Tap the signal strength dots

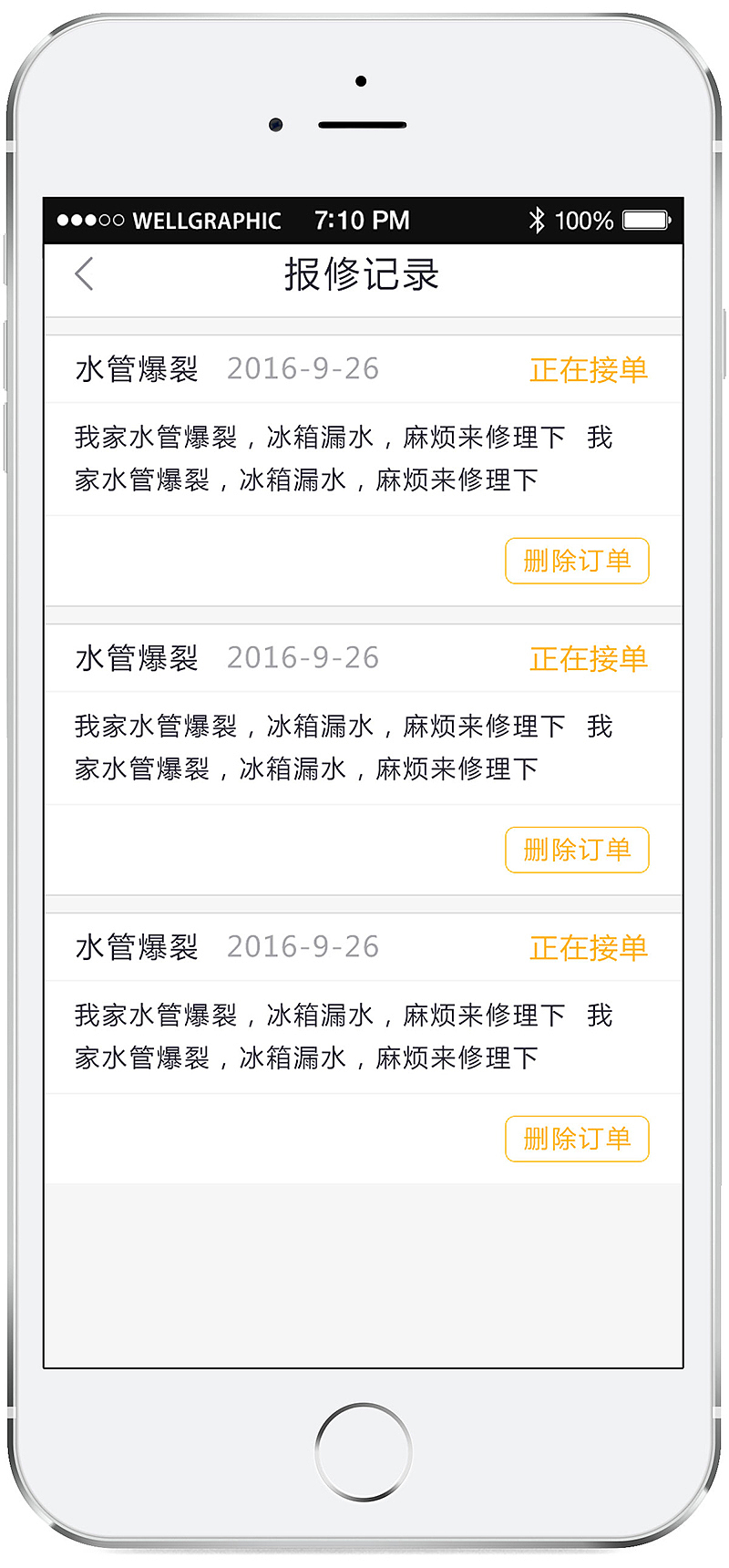(87, 221)
